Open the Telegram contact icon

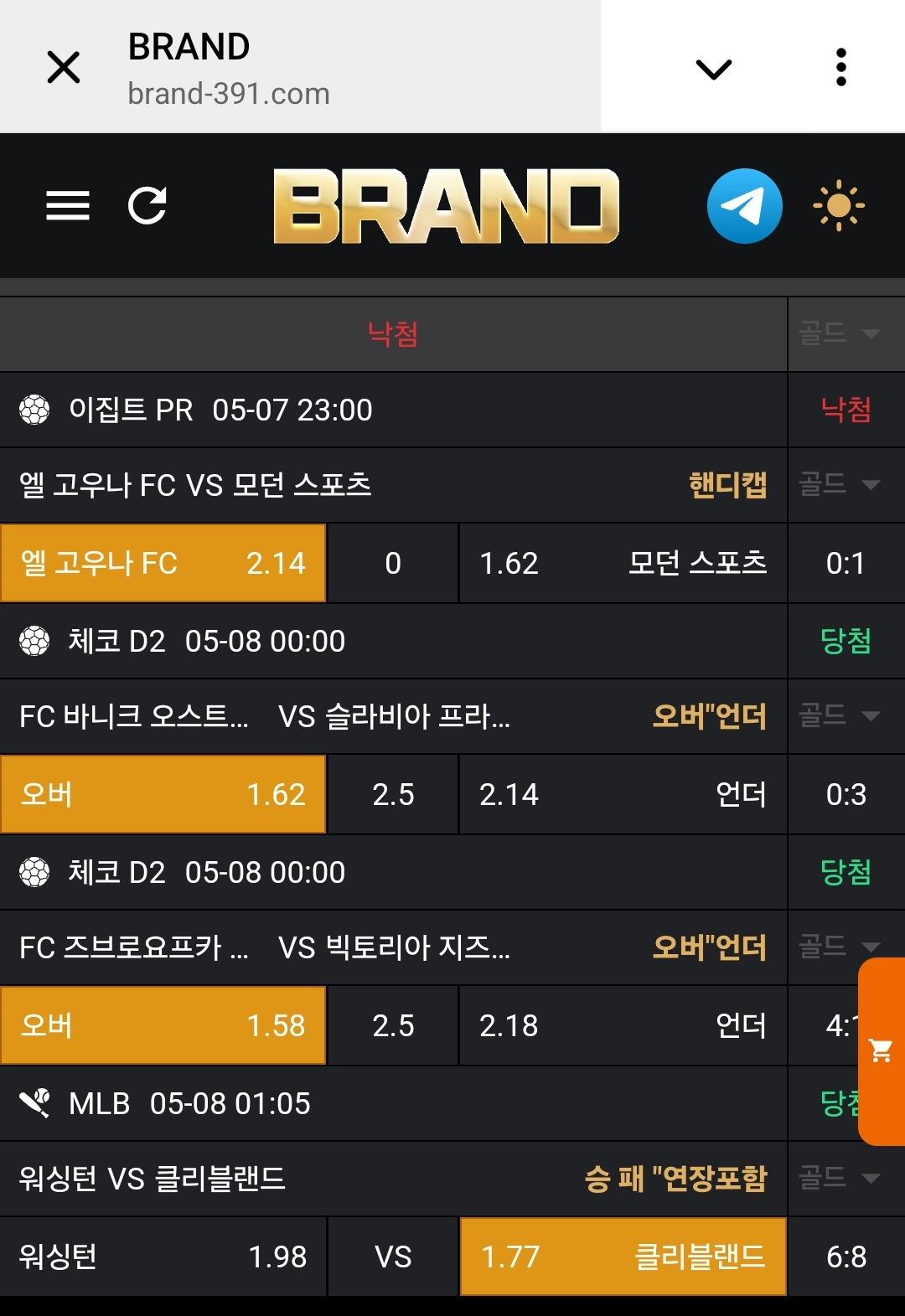tap(744, 206)
